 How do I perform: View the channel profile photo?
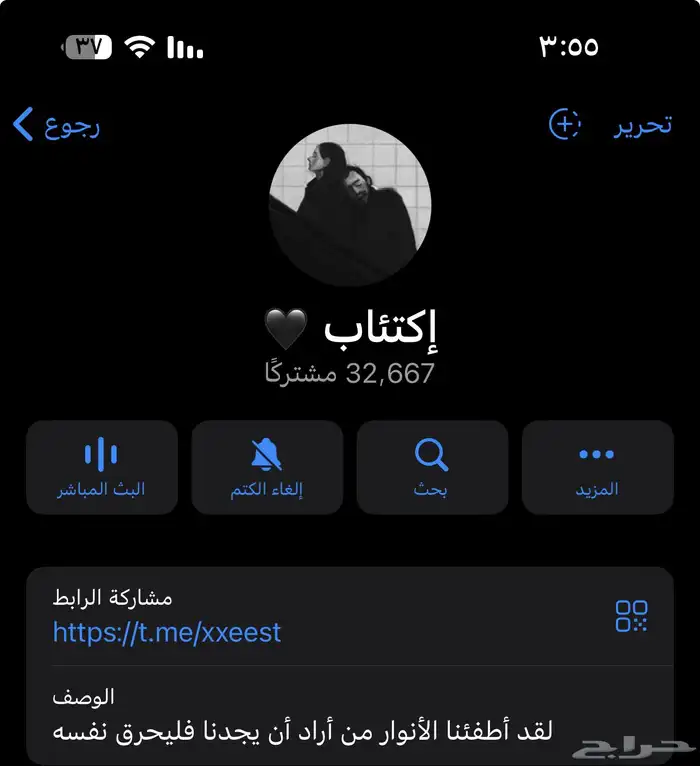point(350,205)
